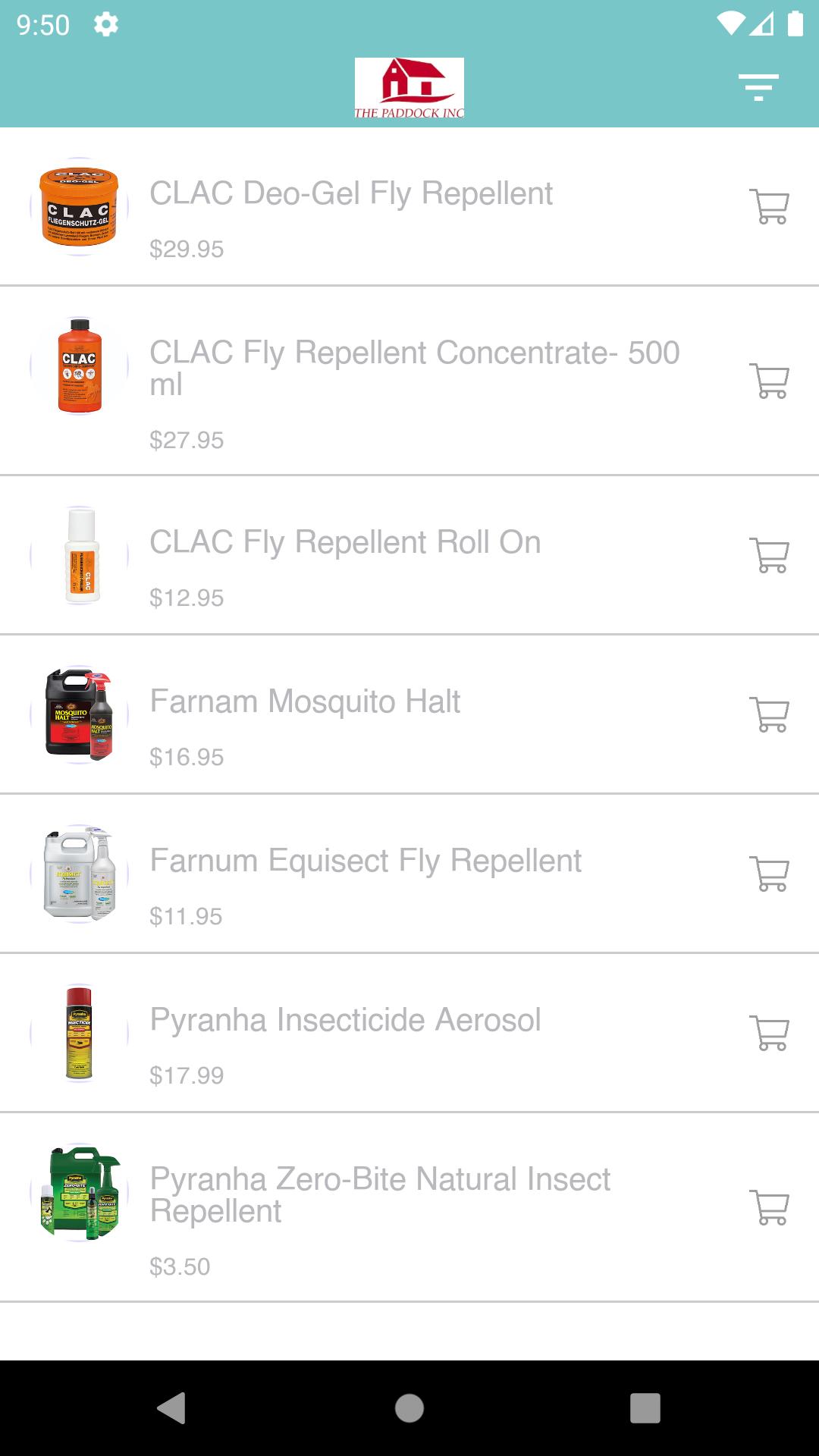Open CLAC Deo-Gel Fly Repellent product
819x1456 pixels.
(409, 207)
